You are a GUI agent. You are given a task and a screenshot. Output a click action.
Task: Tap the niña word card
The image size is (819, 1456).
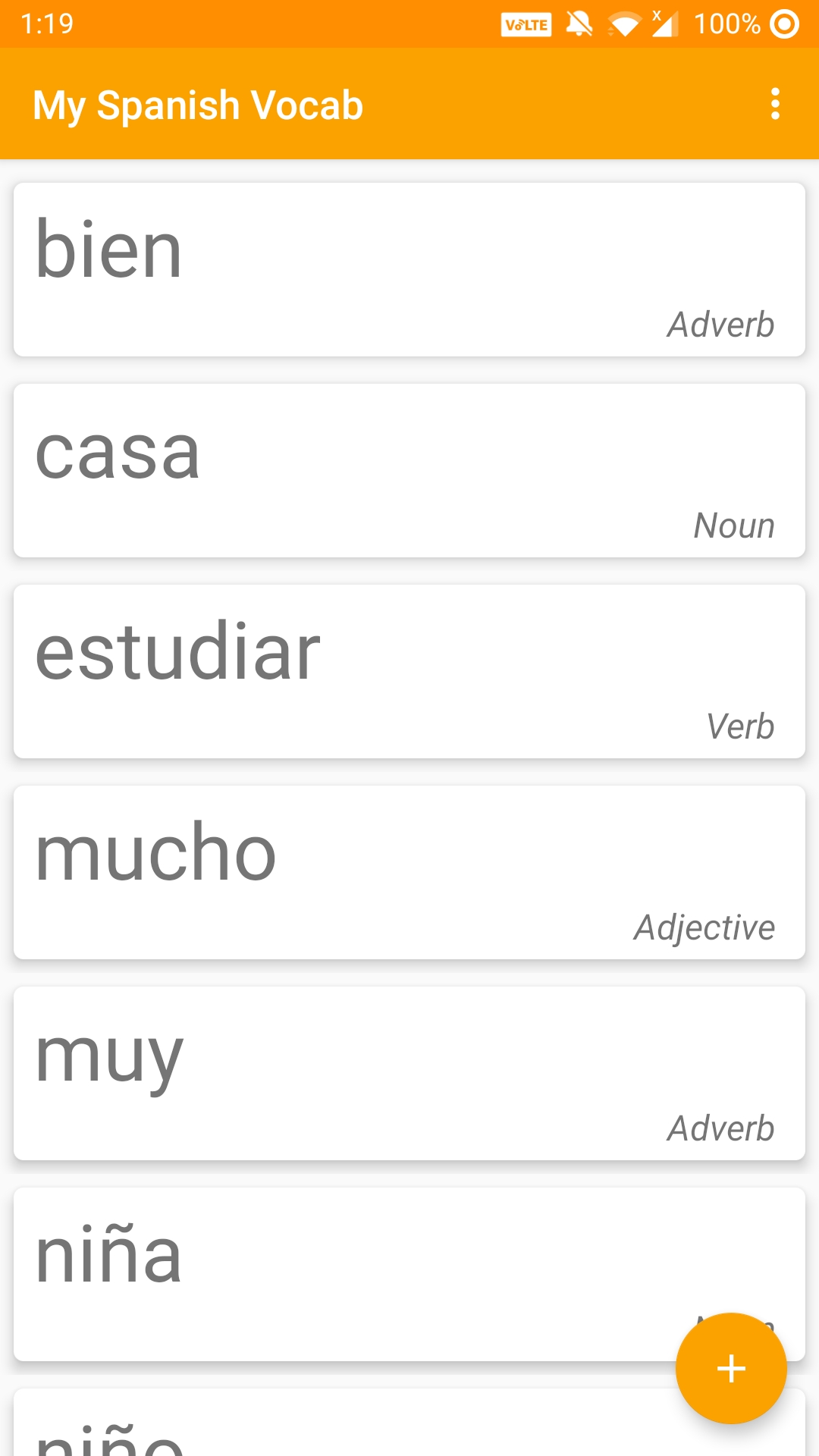[409, 1274]
